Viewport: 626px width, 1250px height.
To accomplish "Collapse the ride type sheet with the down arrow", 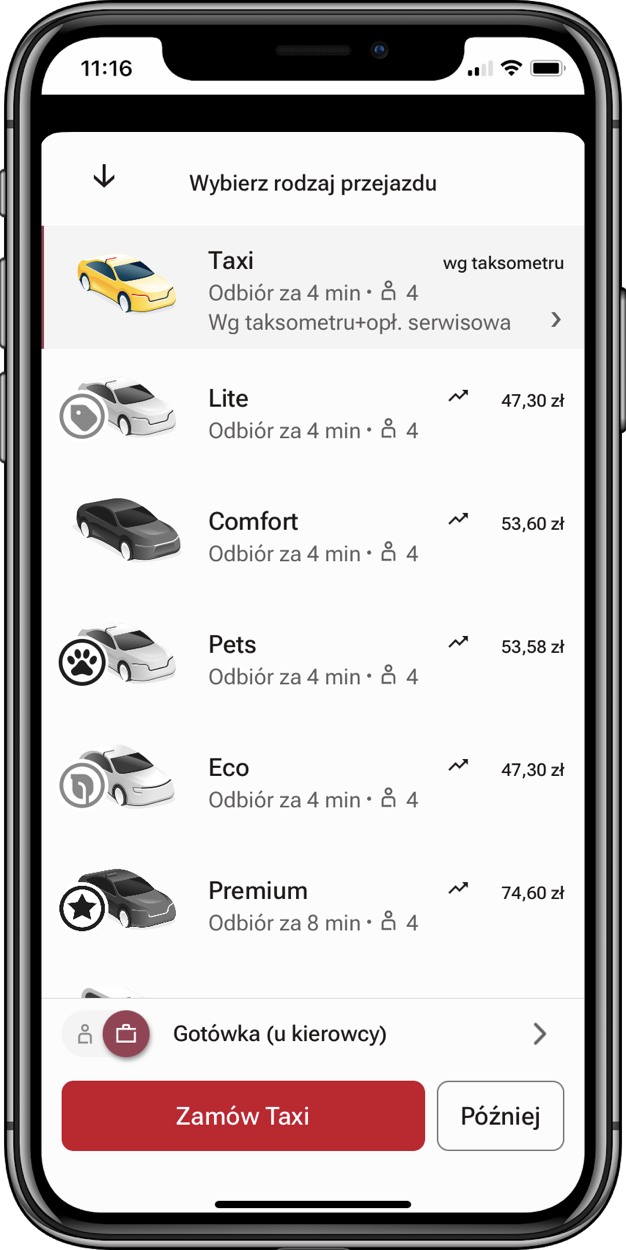I will click(x=104, y=177).
